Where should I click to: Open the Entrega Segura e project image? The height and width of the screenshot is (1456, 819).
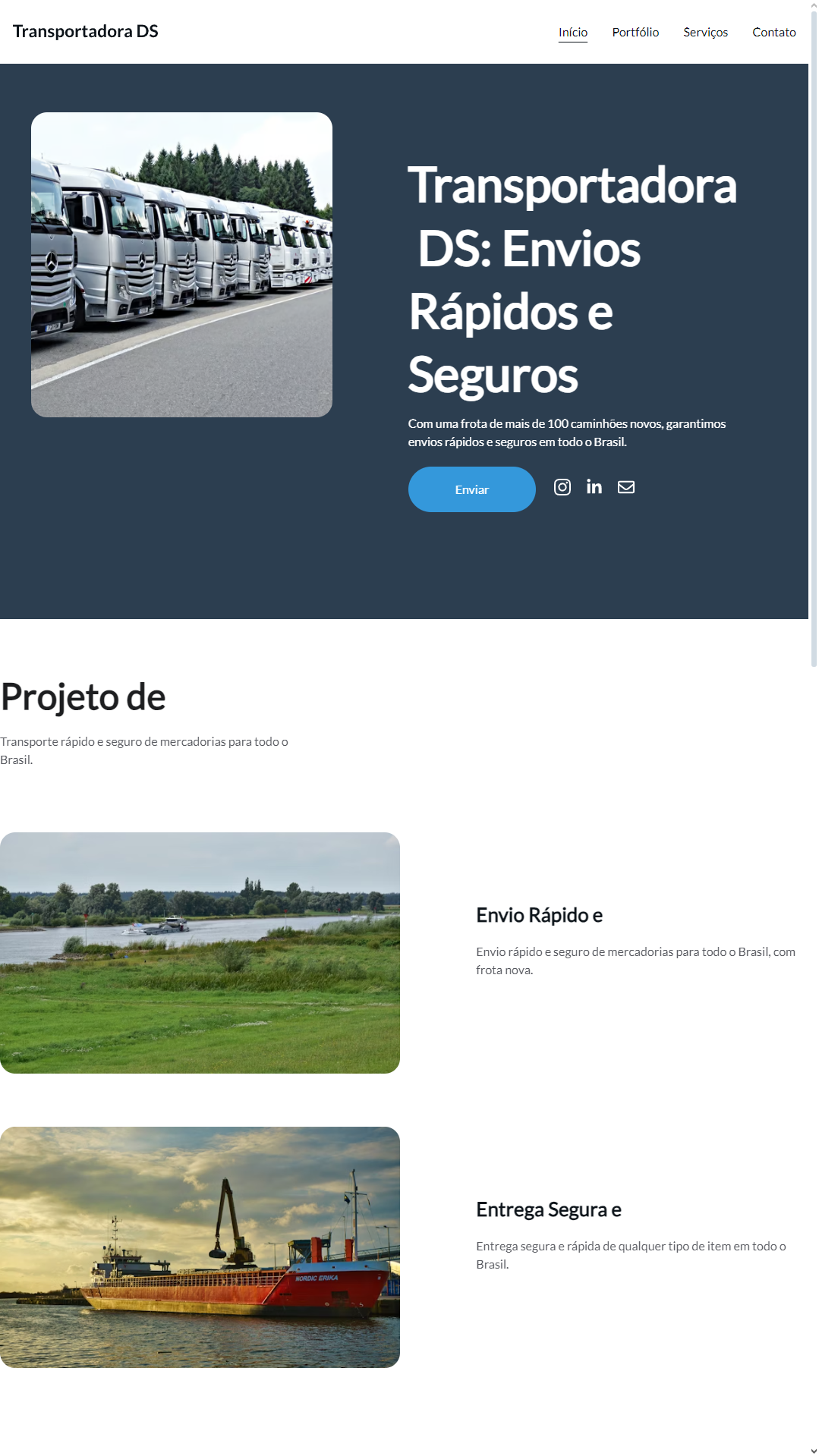(200, 1247)
